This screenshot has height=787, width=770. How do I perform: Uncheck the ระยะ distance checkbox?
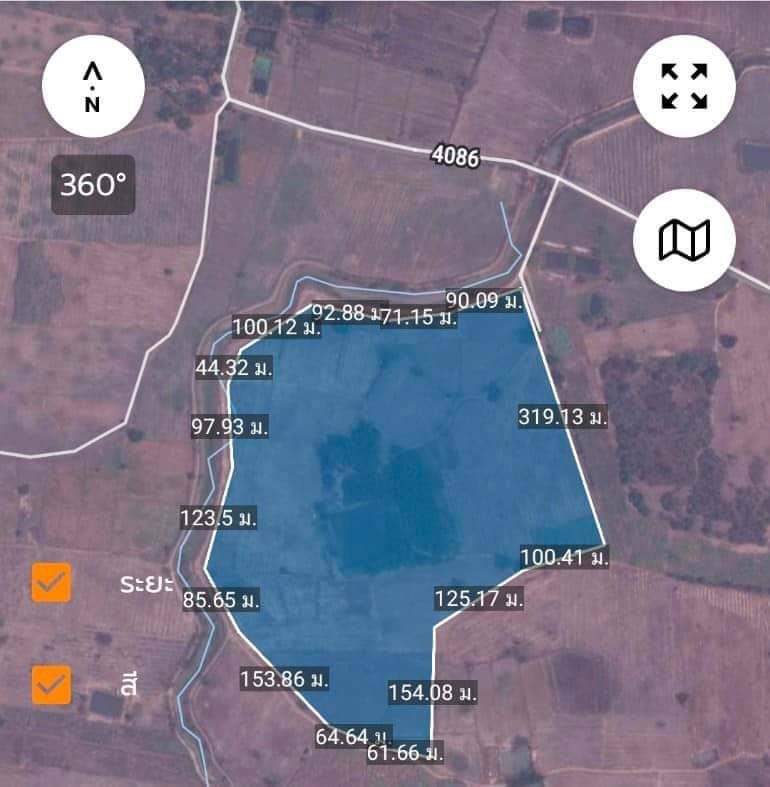point(51,582)
